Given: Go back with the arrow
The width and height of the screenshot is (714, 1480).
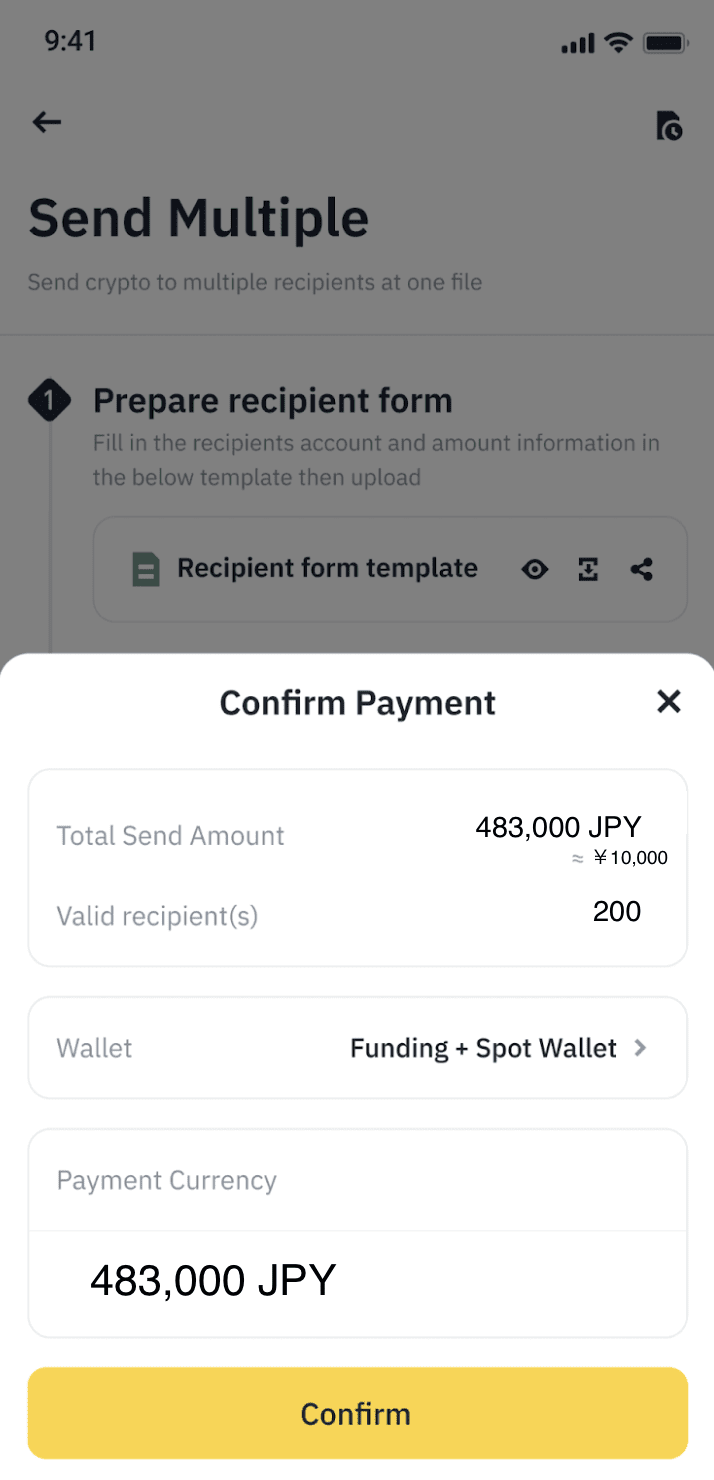Looking at the screenshot, I should (x=47, y=122).
